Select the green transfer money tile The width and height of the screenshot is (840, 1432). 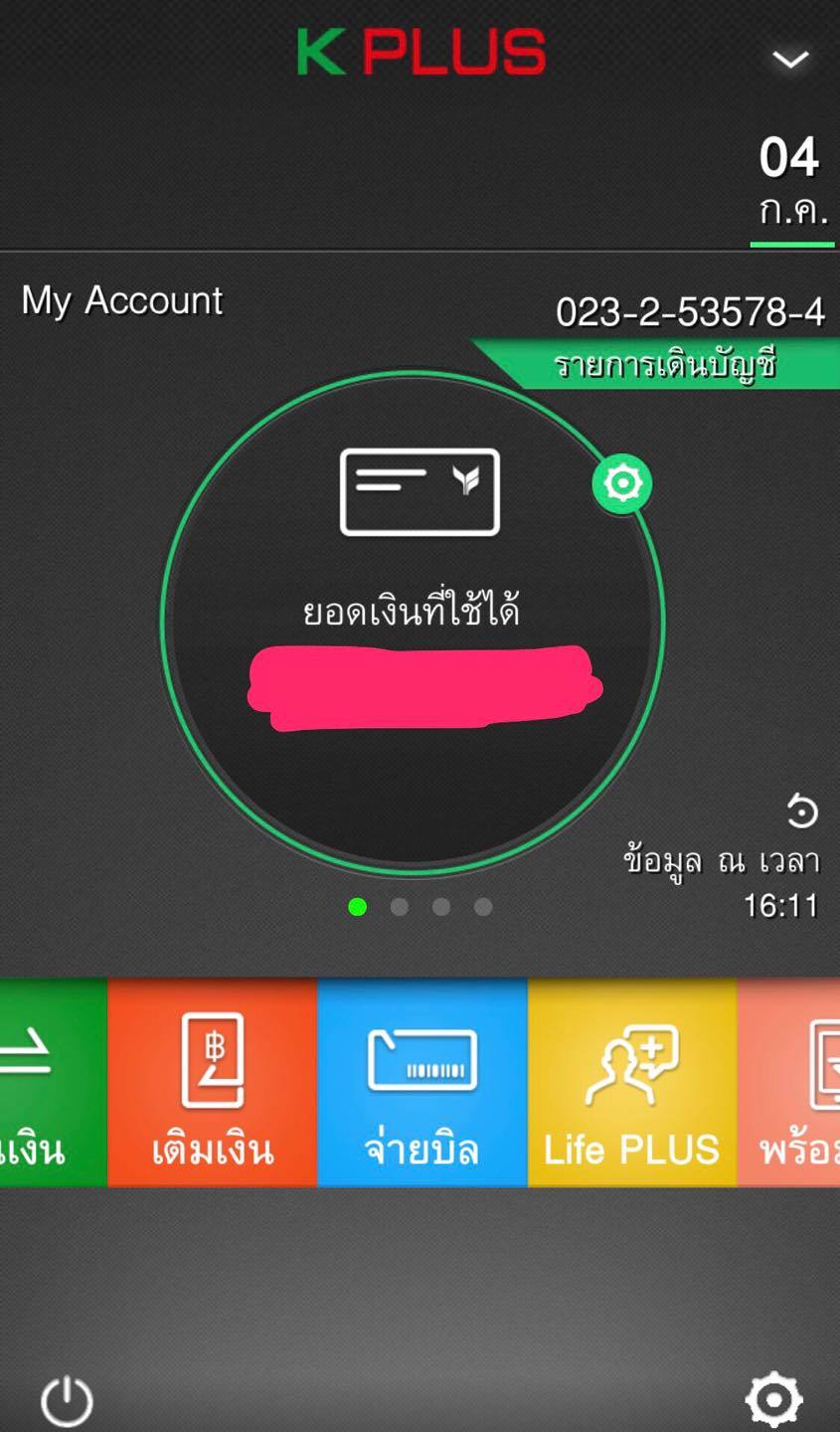(x=50, y=1083)
